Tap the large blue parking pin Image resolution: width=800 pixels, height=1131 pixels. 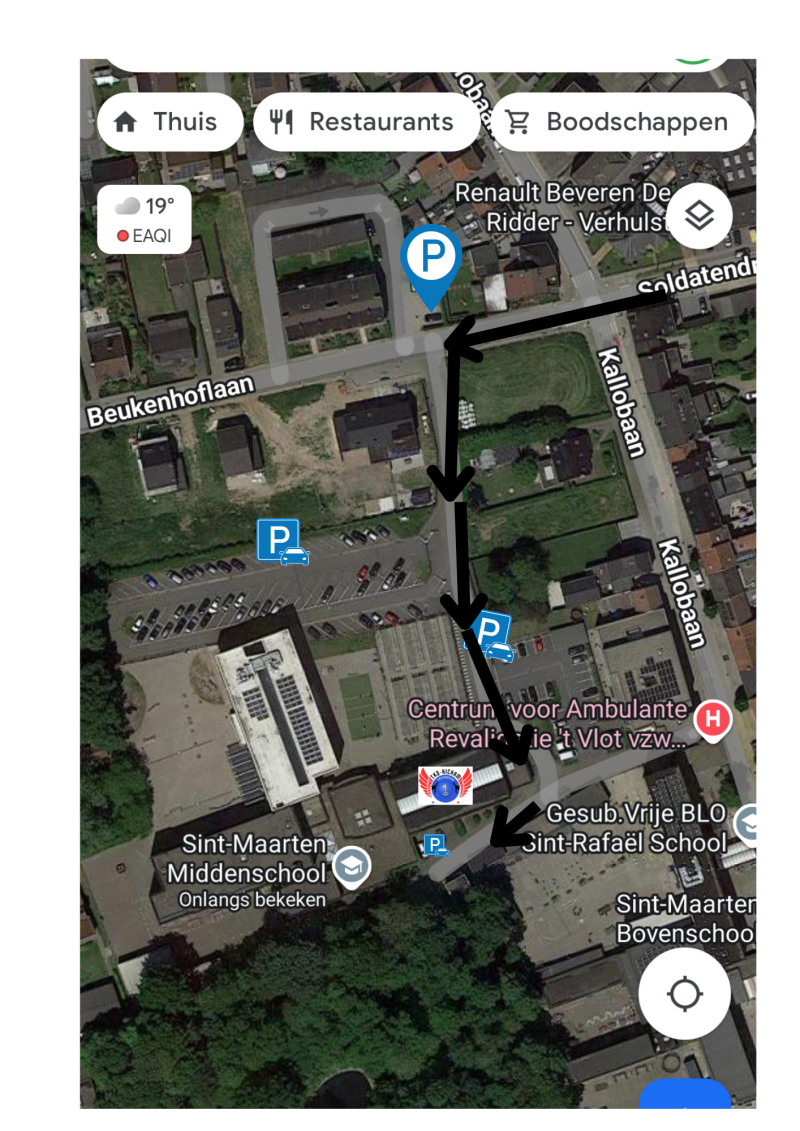coord(431,258)
